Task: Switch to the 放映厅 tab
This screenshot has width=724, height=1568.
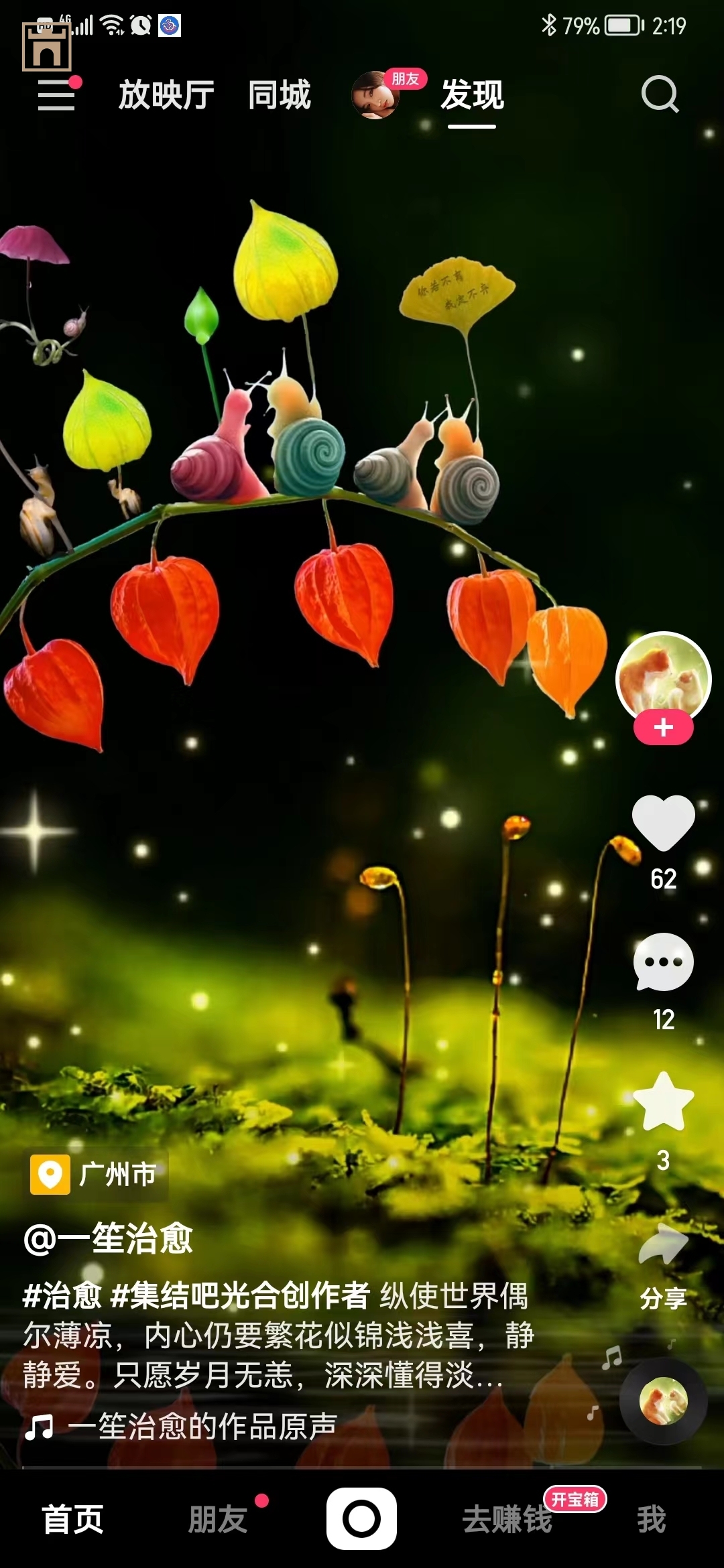Action: pyautogui.click(x=166, y=94)
